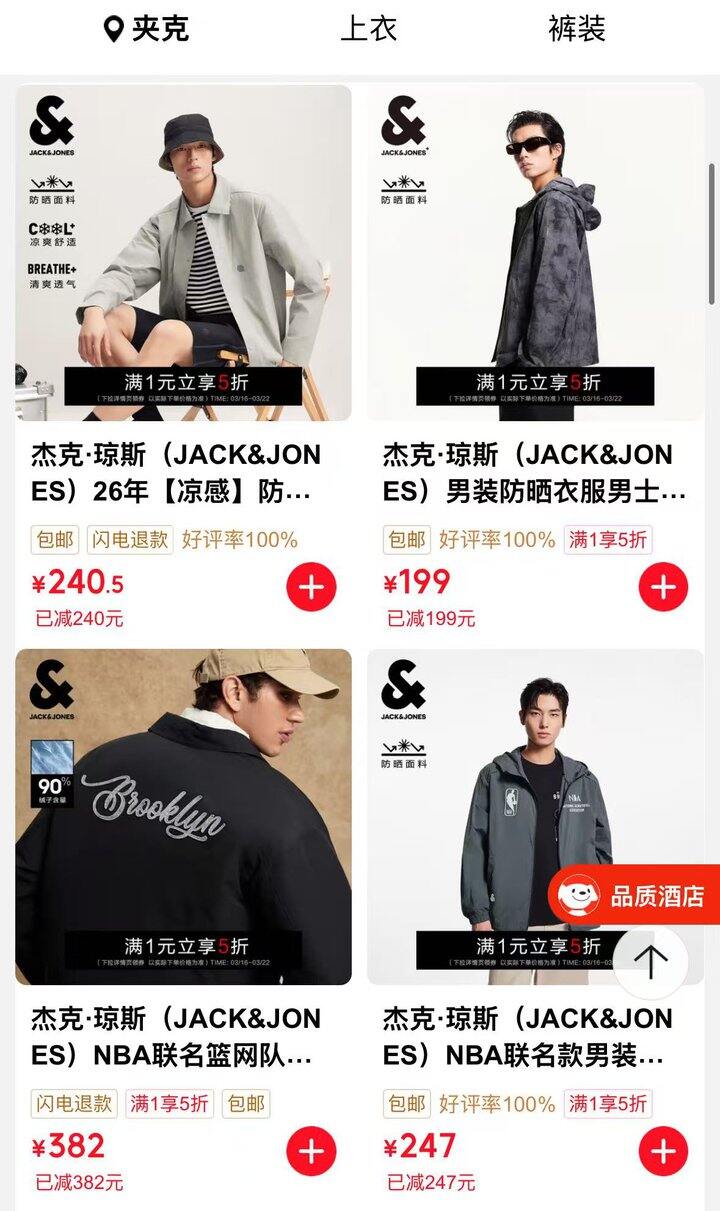
Task: Open the NBA联名篮网队 Brooklyn jacket
Action: coord(183,817)
